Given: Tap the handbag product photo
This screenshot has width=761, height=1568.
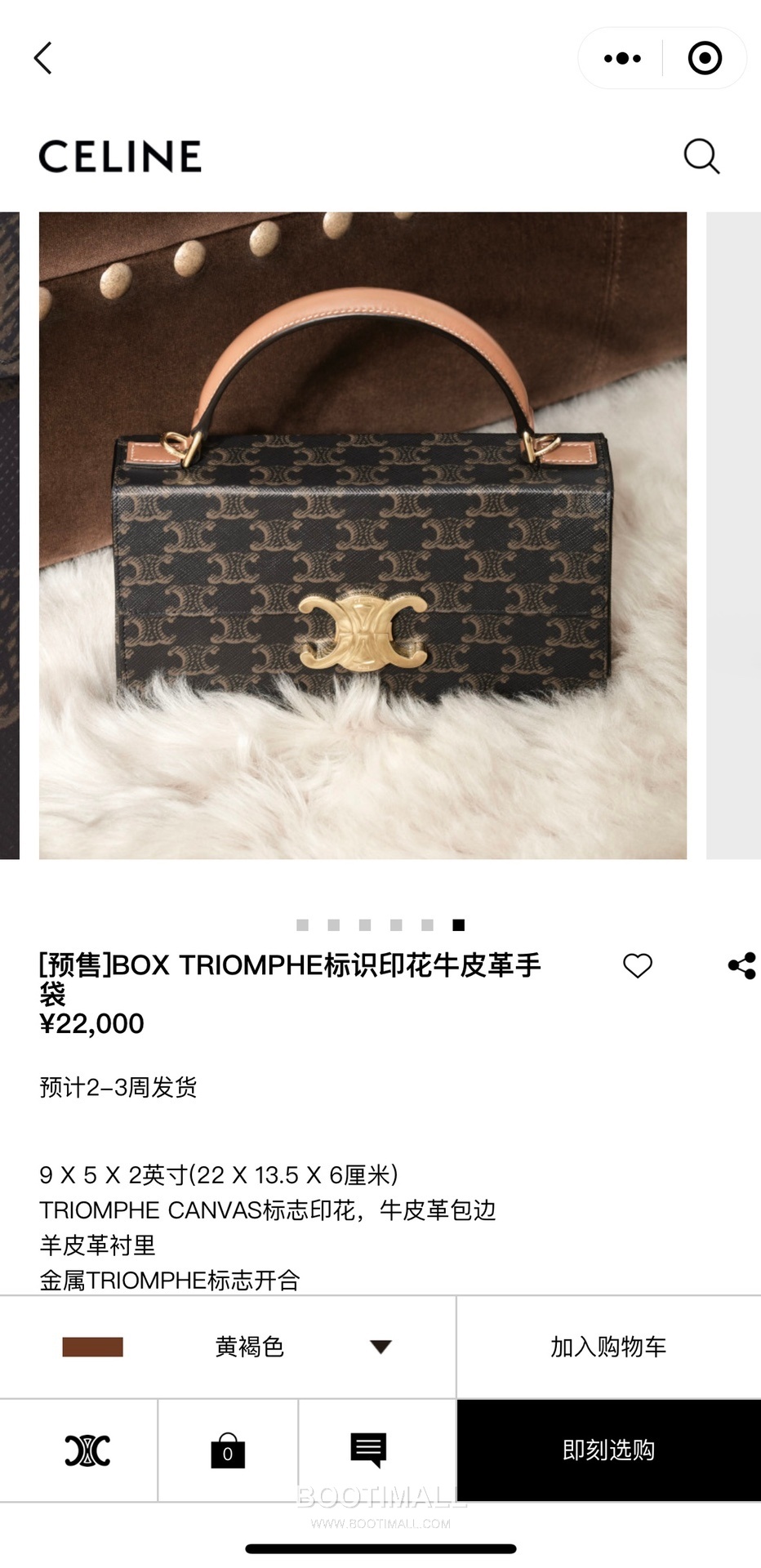Looking at the screenshot, I should click(x=363, y=535).
